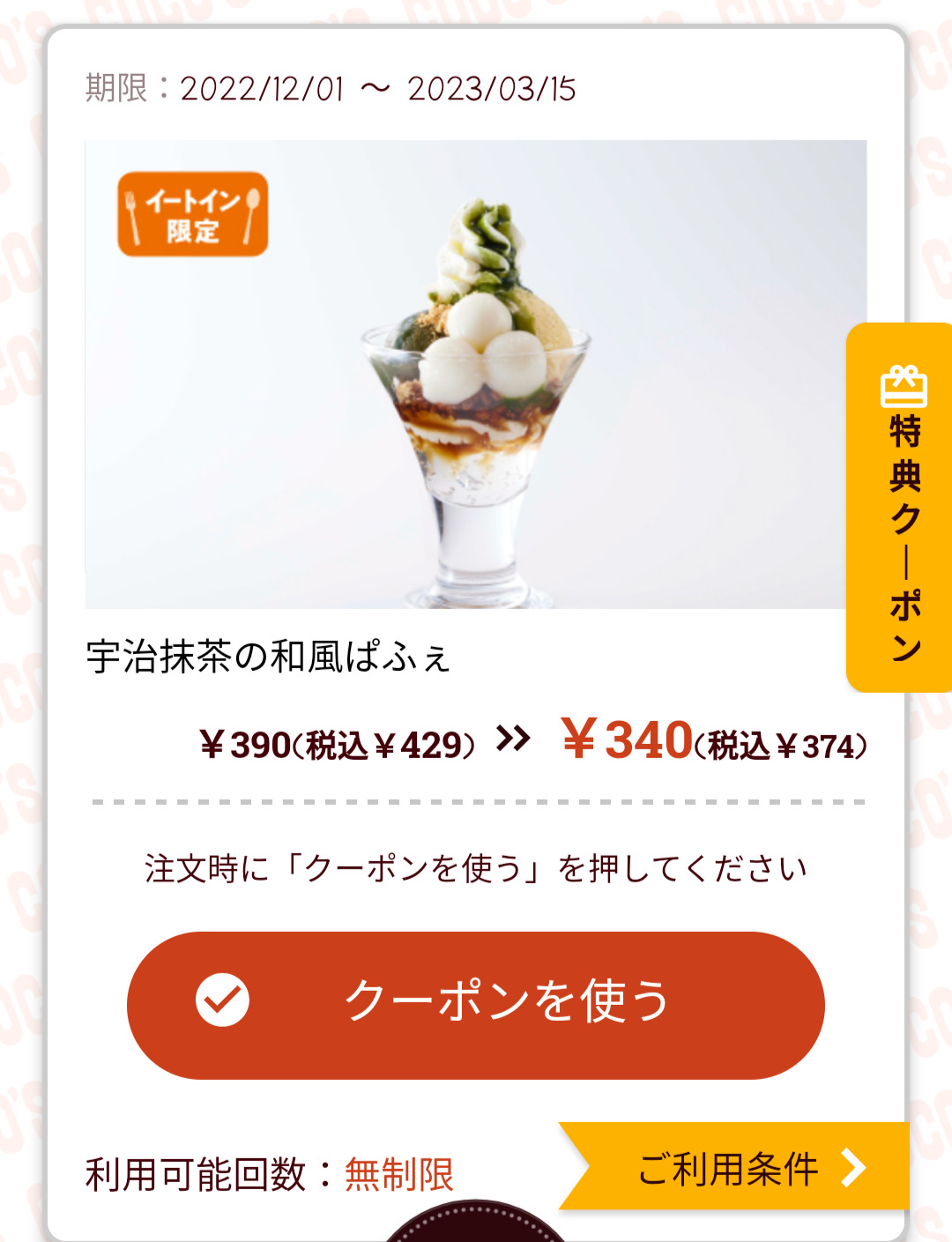
Task: Open the 特典クーポン side tab
Action: [903, 508]
